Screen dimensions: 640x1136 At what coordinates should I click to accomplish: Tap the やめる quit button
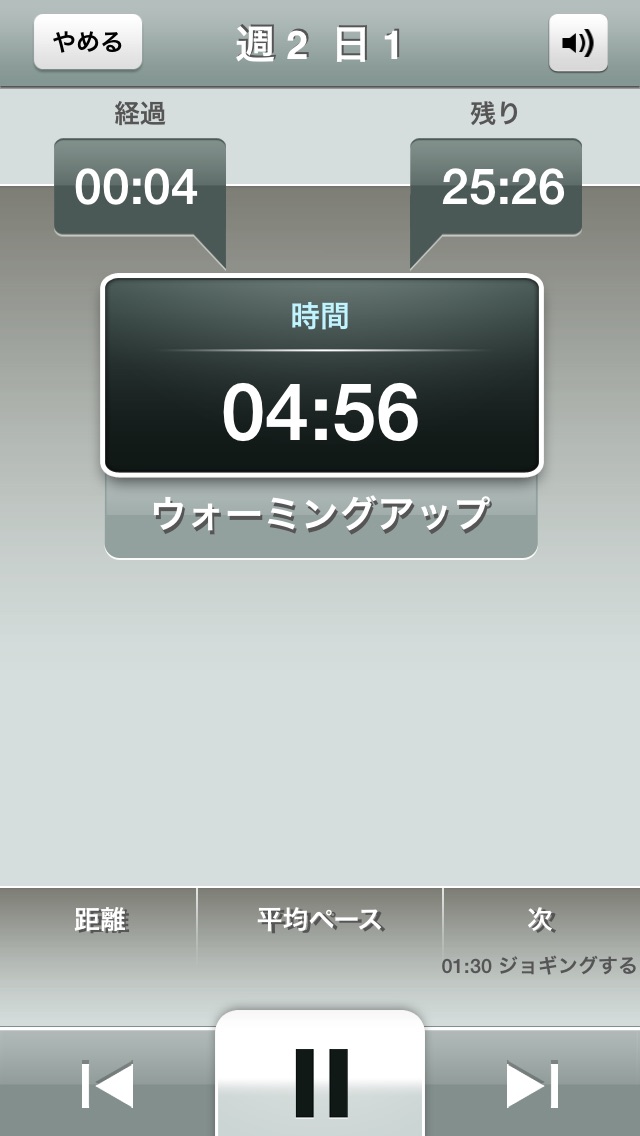click(x=88, y=42)
